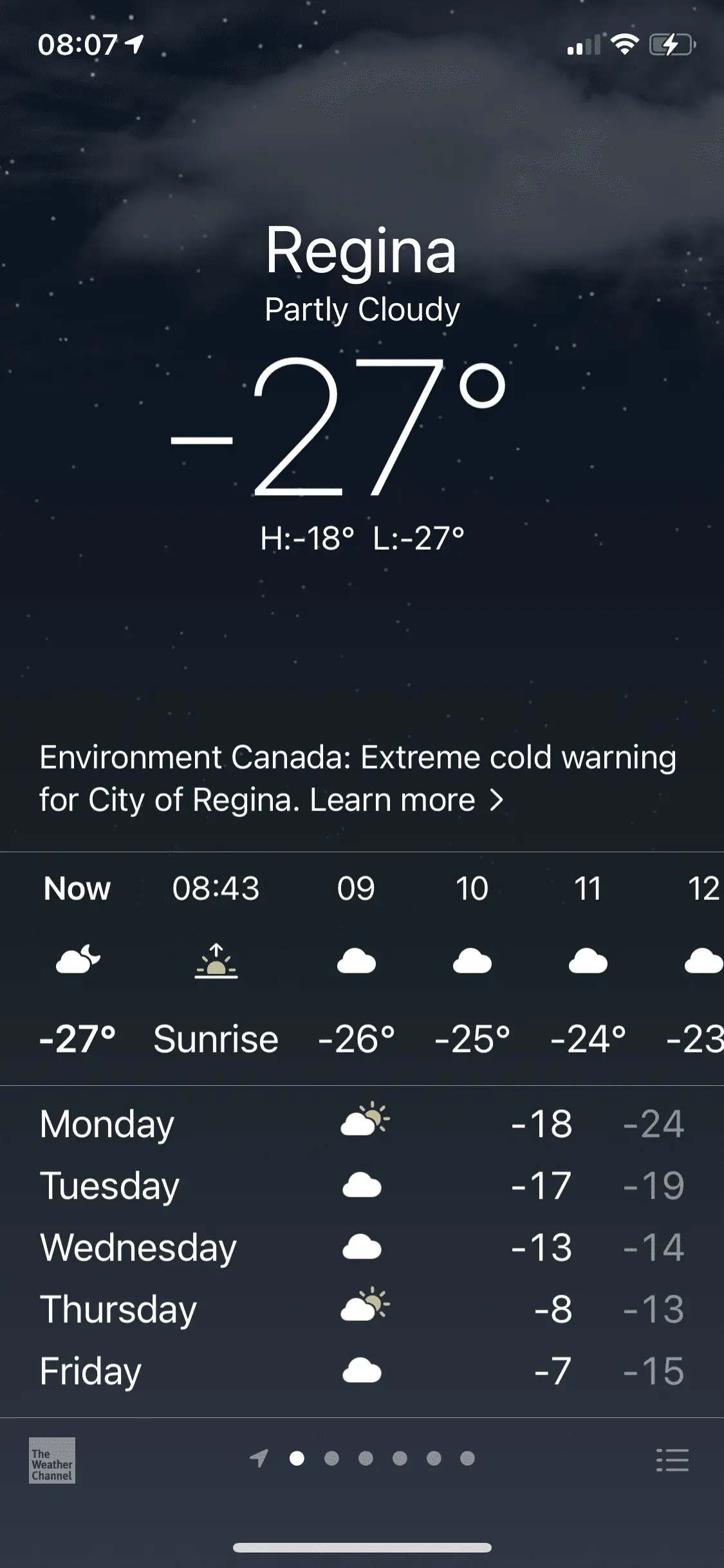Image resolution: width=724 pixels, height=1568 pixels.
Task: Open the city list
Action: tap(672, 1460)
